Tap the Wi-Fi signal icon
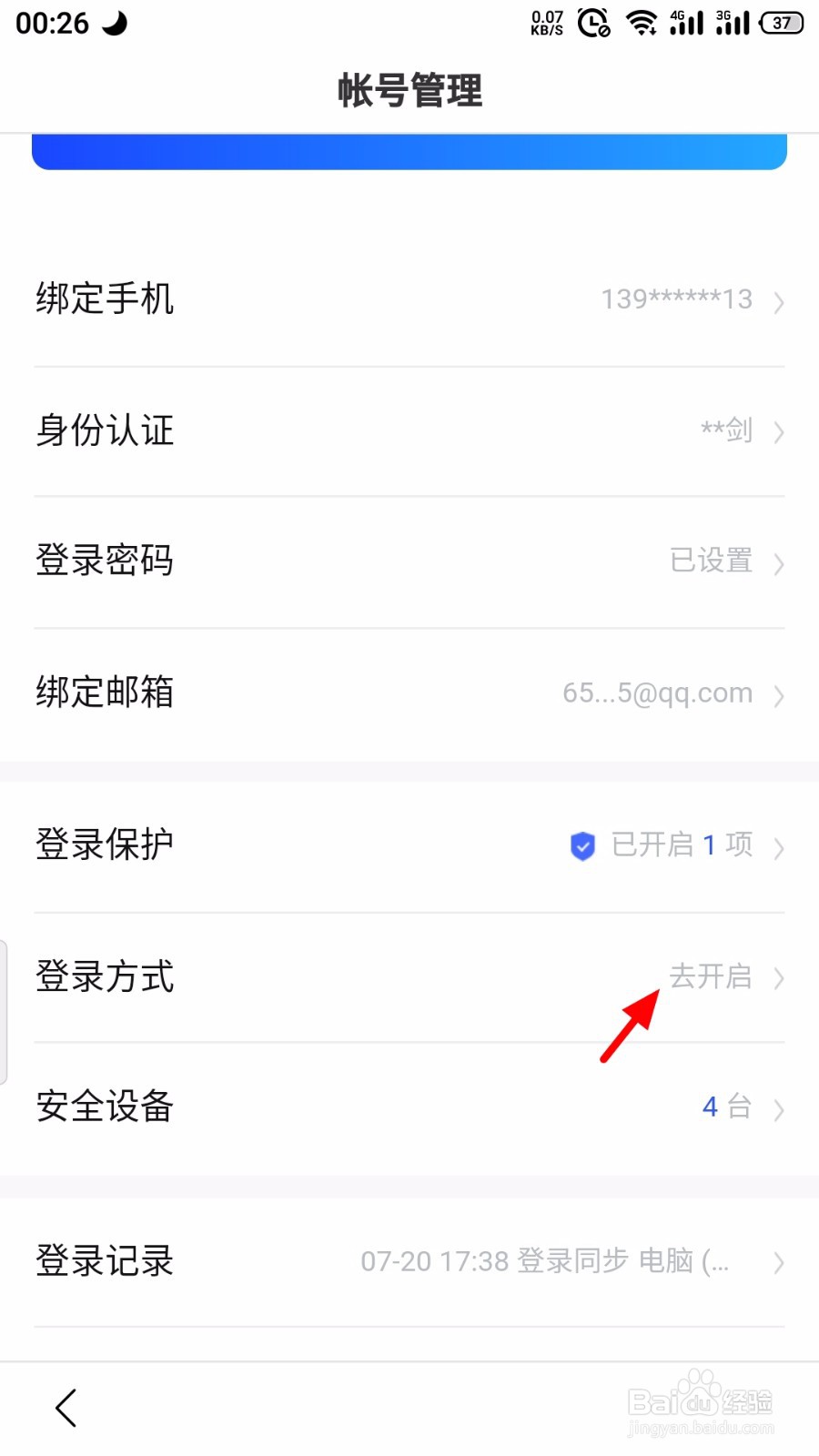 tap(642, 25)
